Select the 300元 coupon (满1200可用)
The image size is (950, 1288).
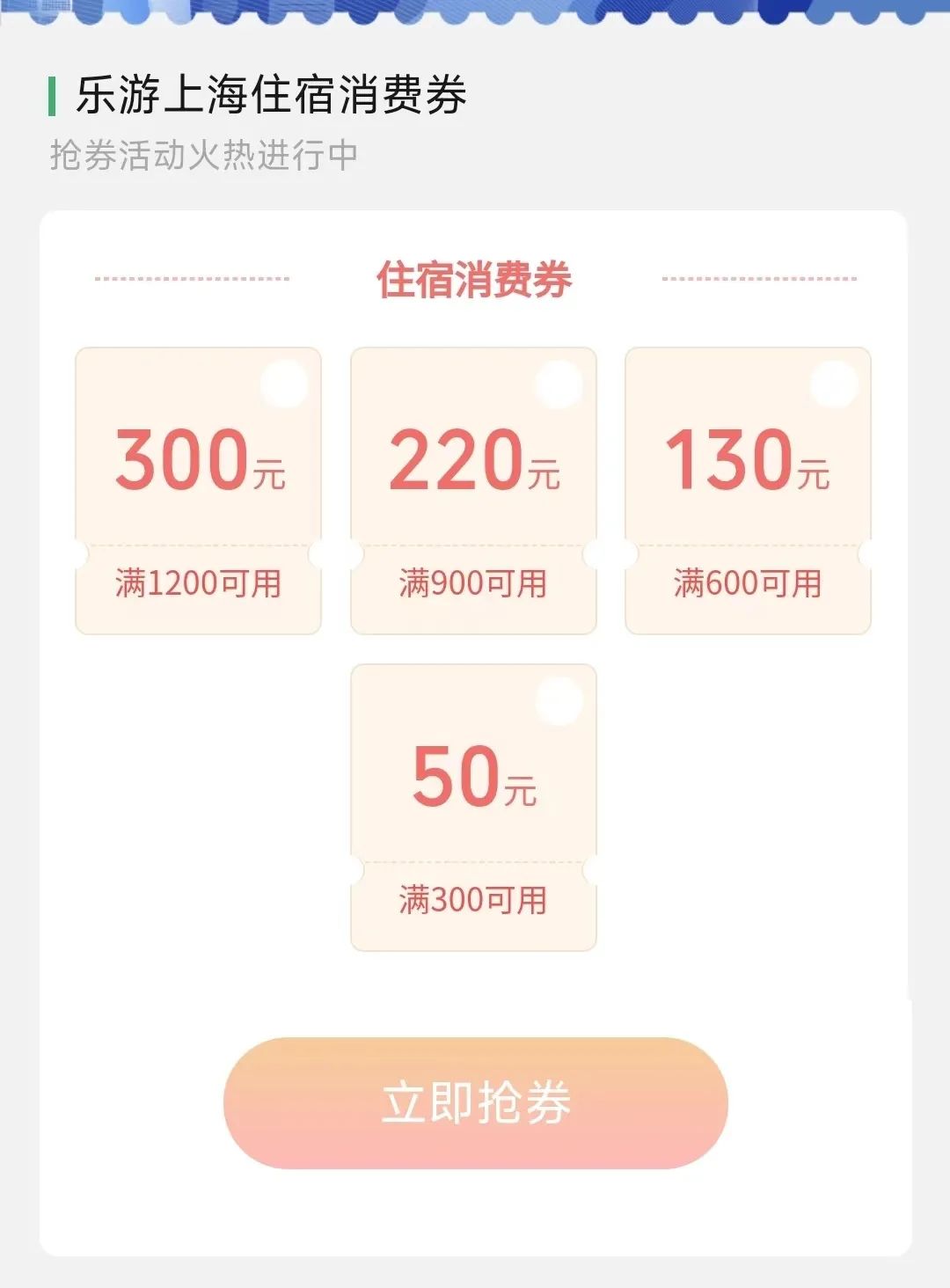click(198, 490)
